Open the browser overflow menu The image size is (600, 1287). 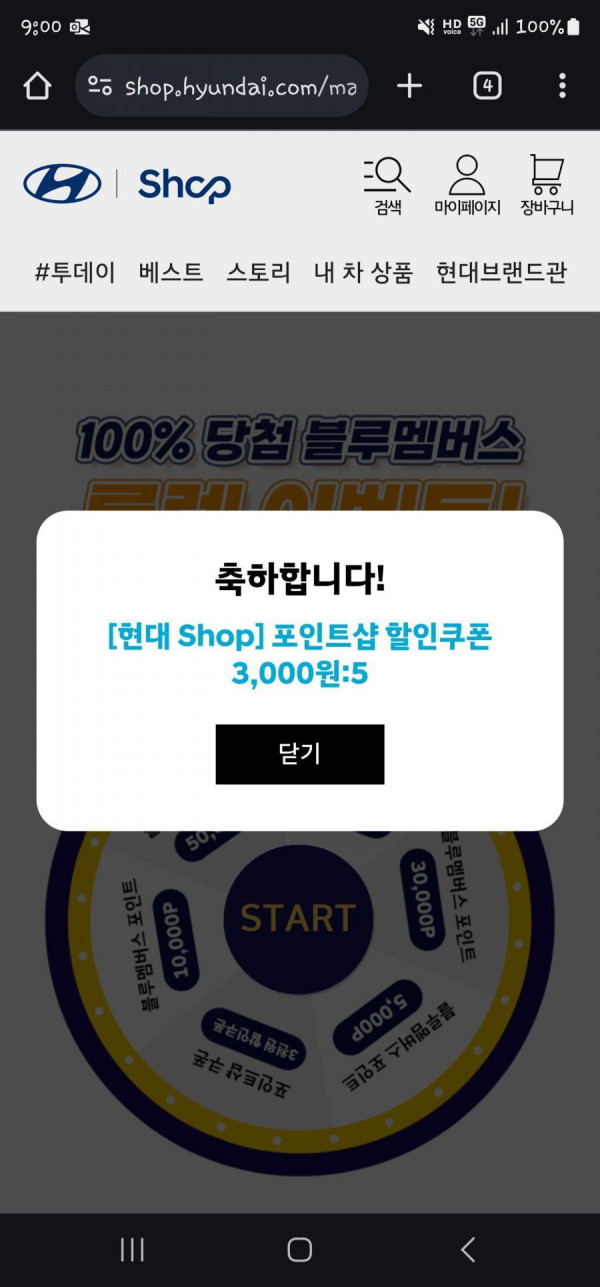[562, 86]
